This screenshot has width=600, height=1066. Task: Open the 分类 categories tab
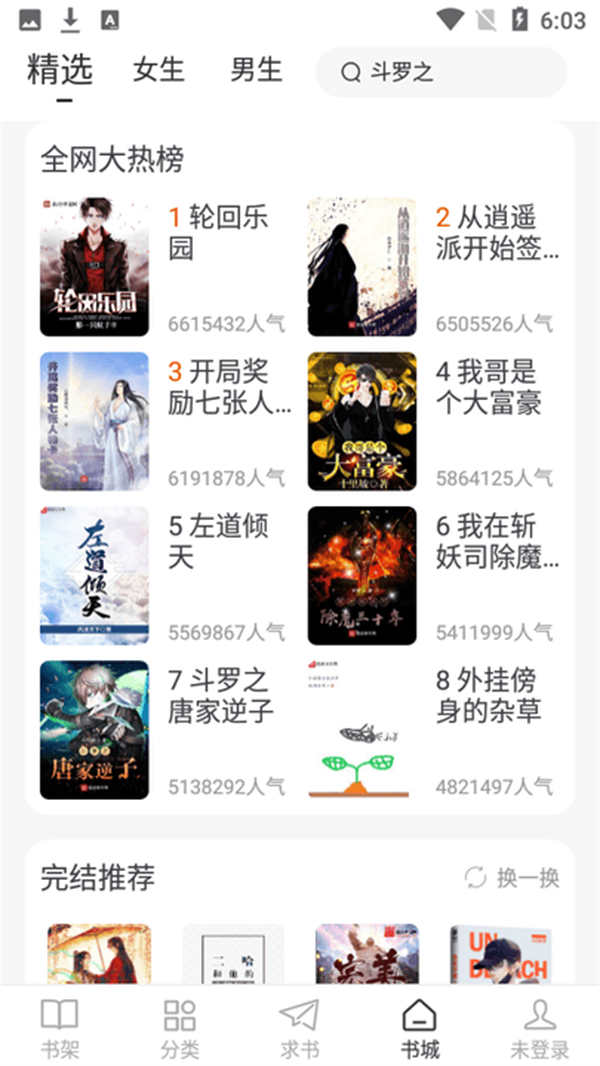tap(180, 1028)
